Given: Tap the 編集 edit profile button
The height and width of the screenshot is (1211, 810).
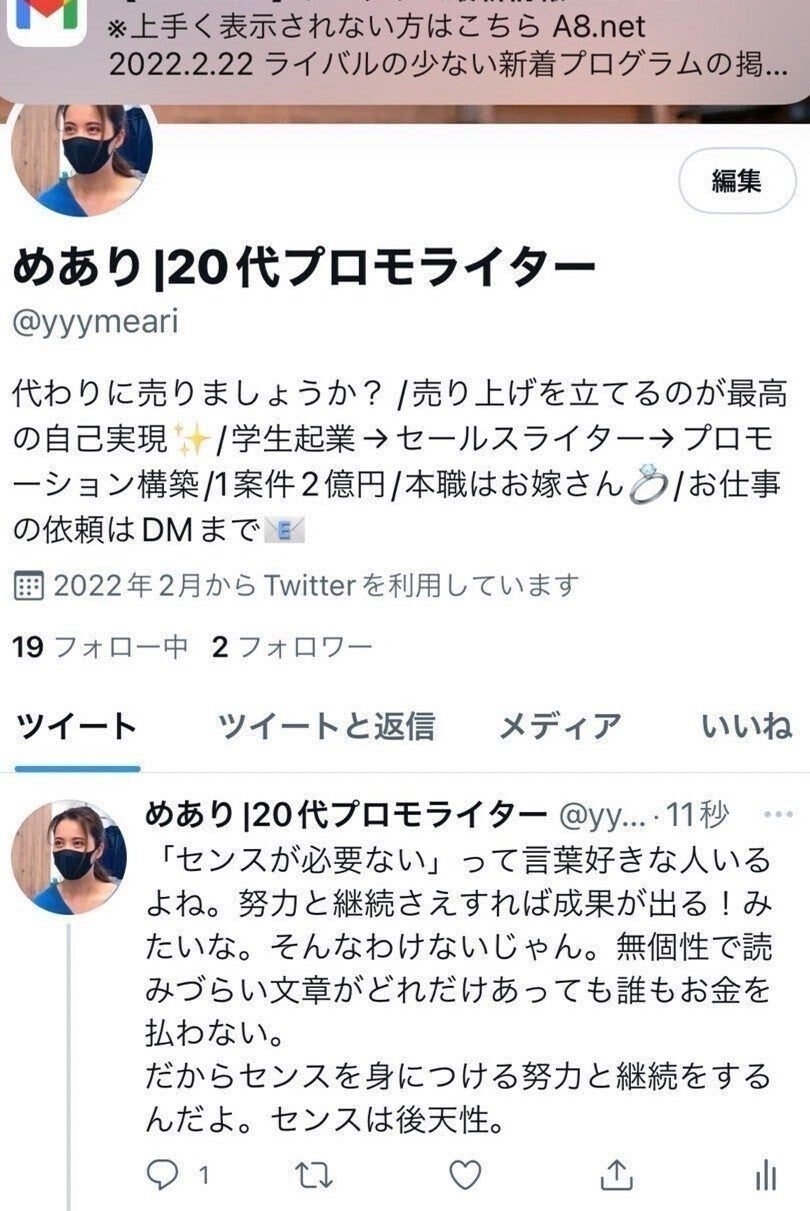Looking at the screenshot, I should click(737, 181).
